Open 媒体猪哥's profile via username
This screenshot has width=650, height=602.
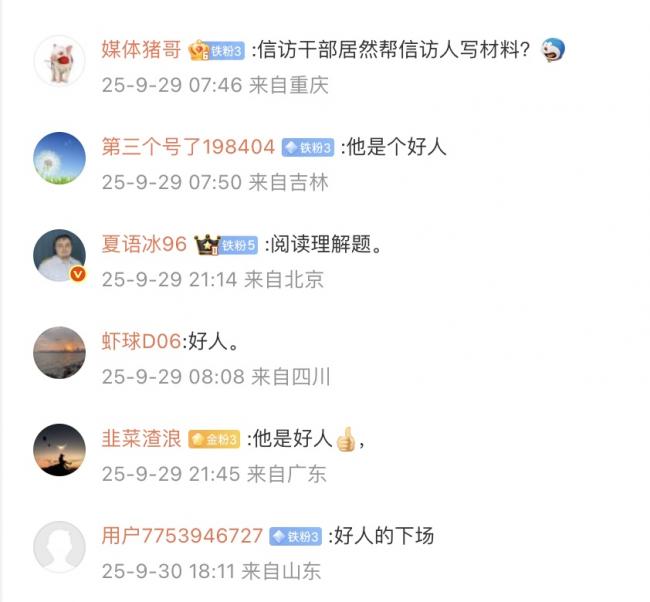point(142,50)
